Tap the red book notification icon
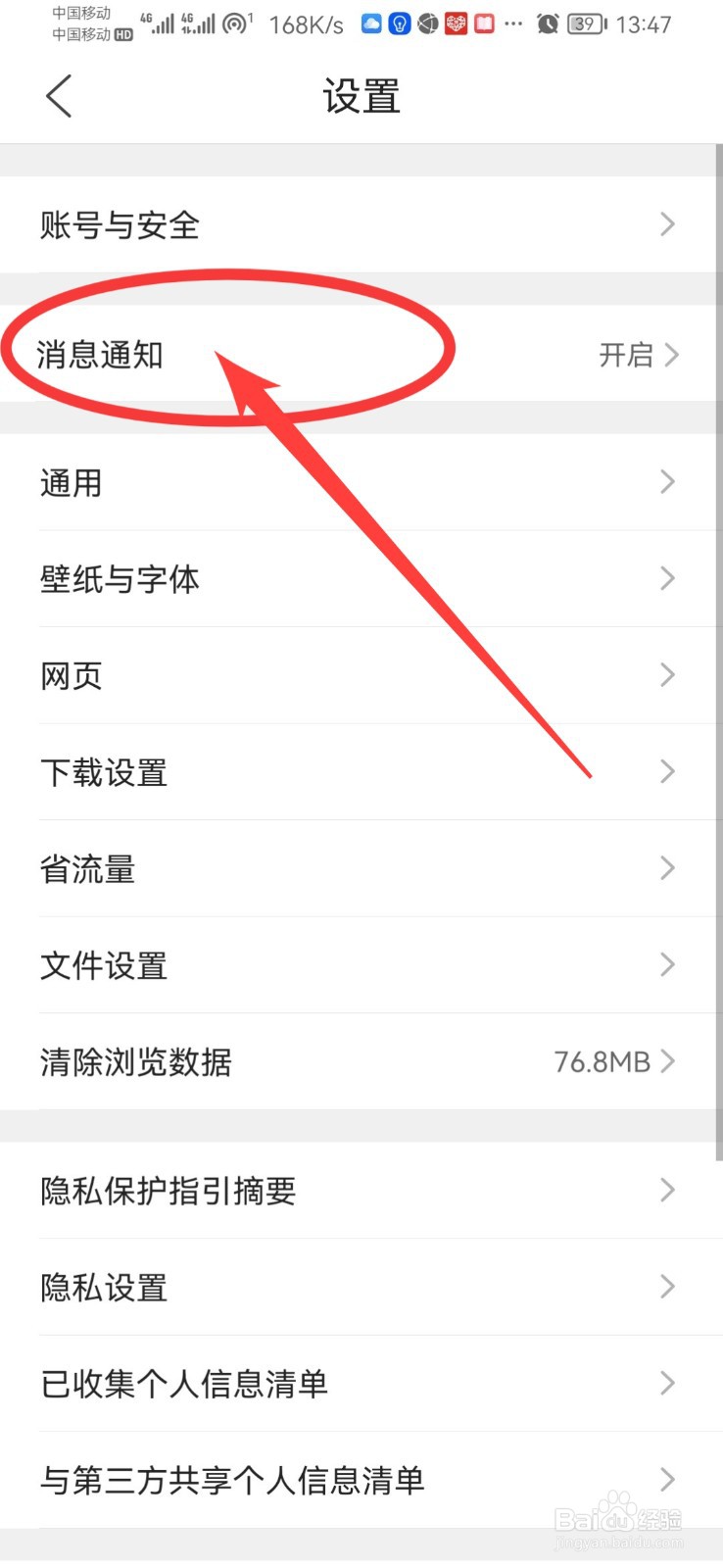 tap(483, 24)
